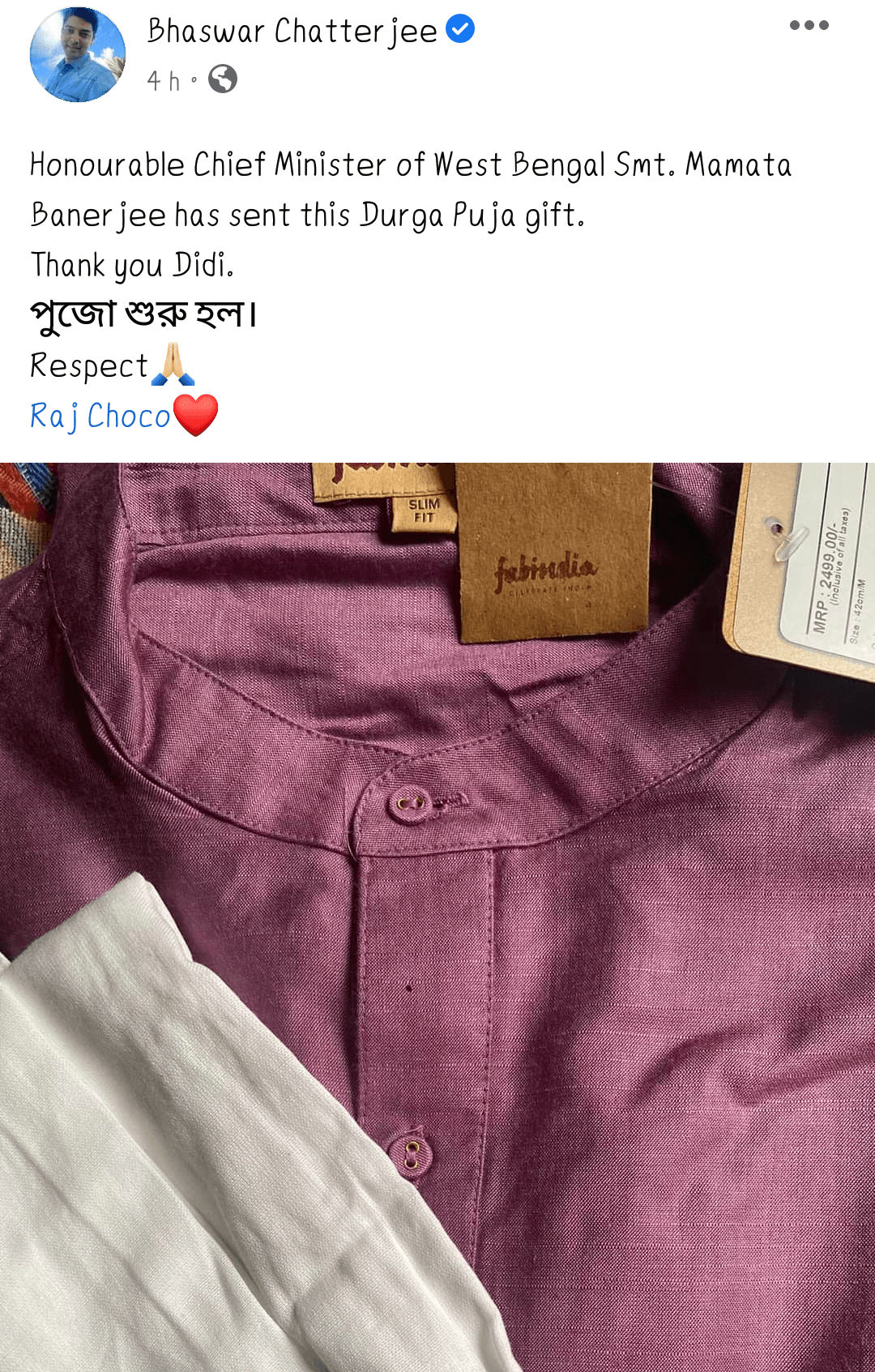The image size is (875, 1372).
Task: Open the post's three-dot options menu
Action: [809, 25]
